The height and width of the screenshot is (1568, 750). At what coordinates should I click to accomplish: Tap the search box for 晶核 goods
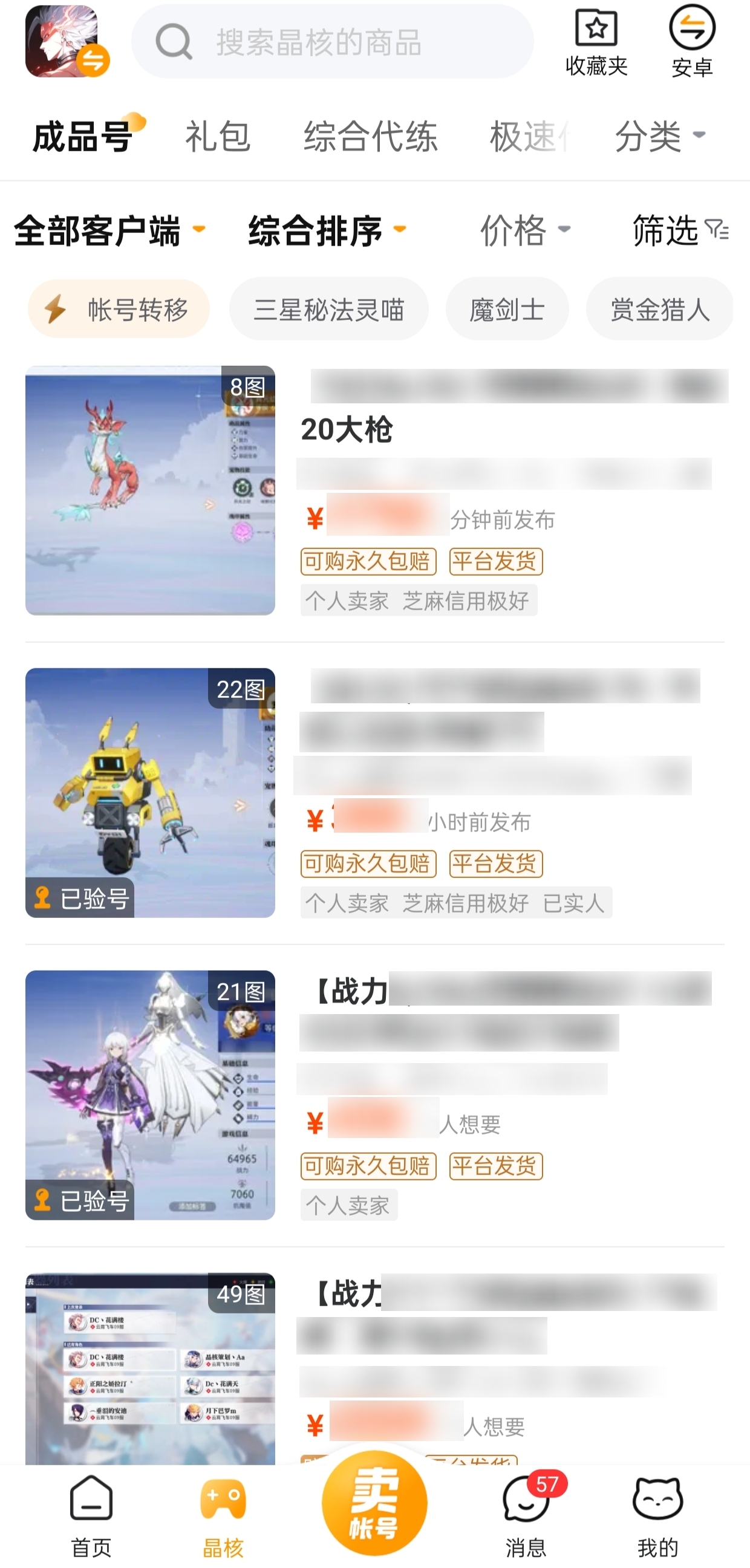(332, 41)
